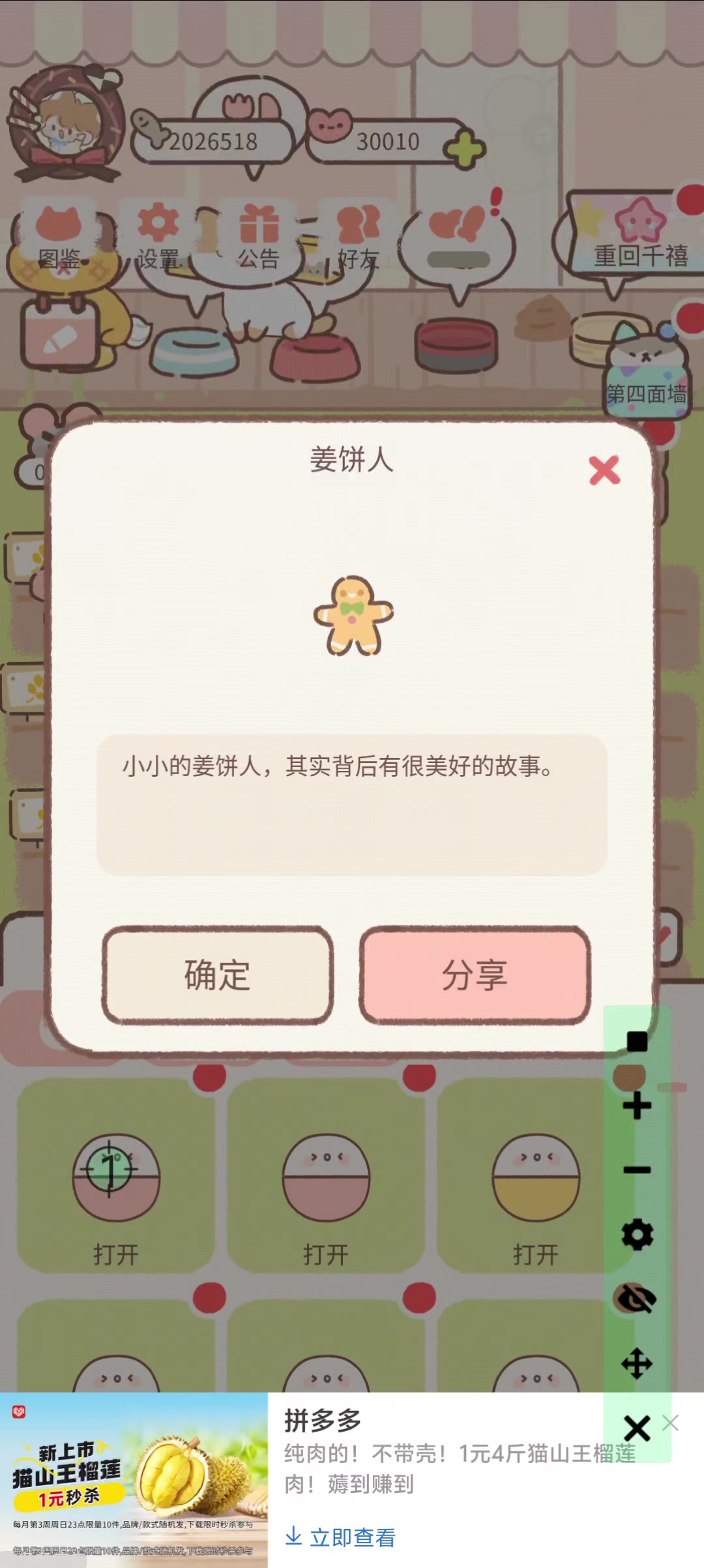Close the 姜饼人 dialog with red X
Viewport: 704px width, 1568px height.
click(x=604, y=470)
